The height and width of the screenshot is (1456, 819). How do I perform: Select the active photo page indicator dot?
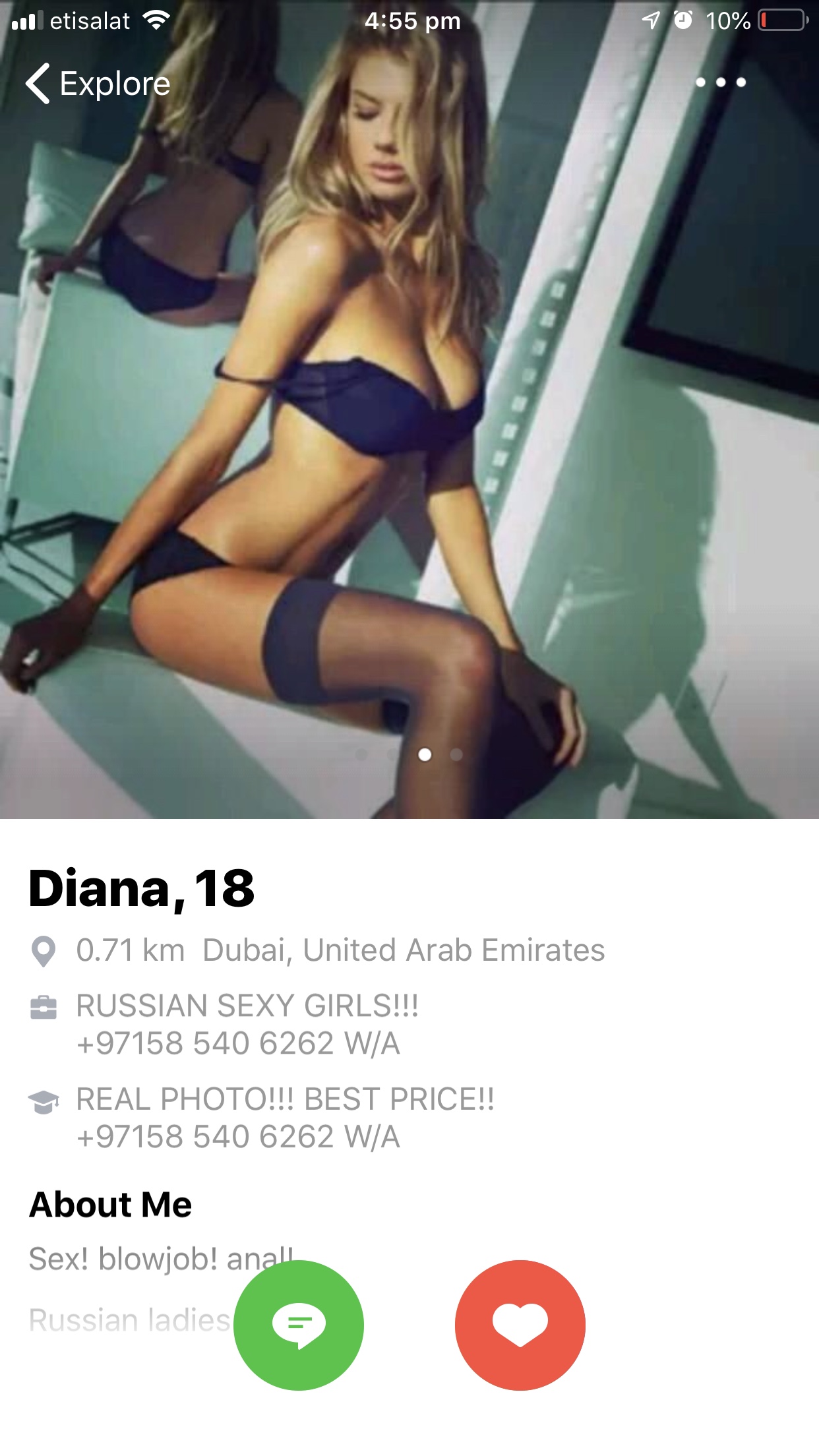425,754
